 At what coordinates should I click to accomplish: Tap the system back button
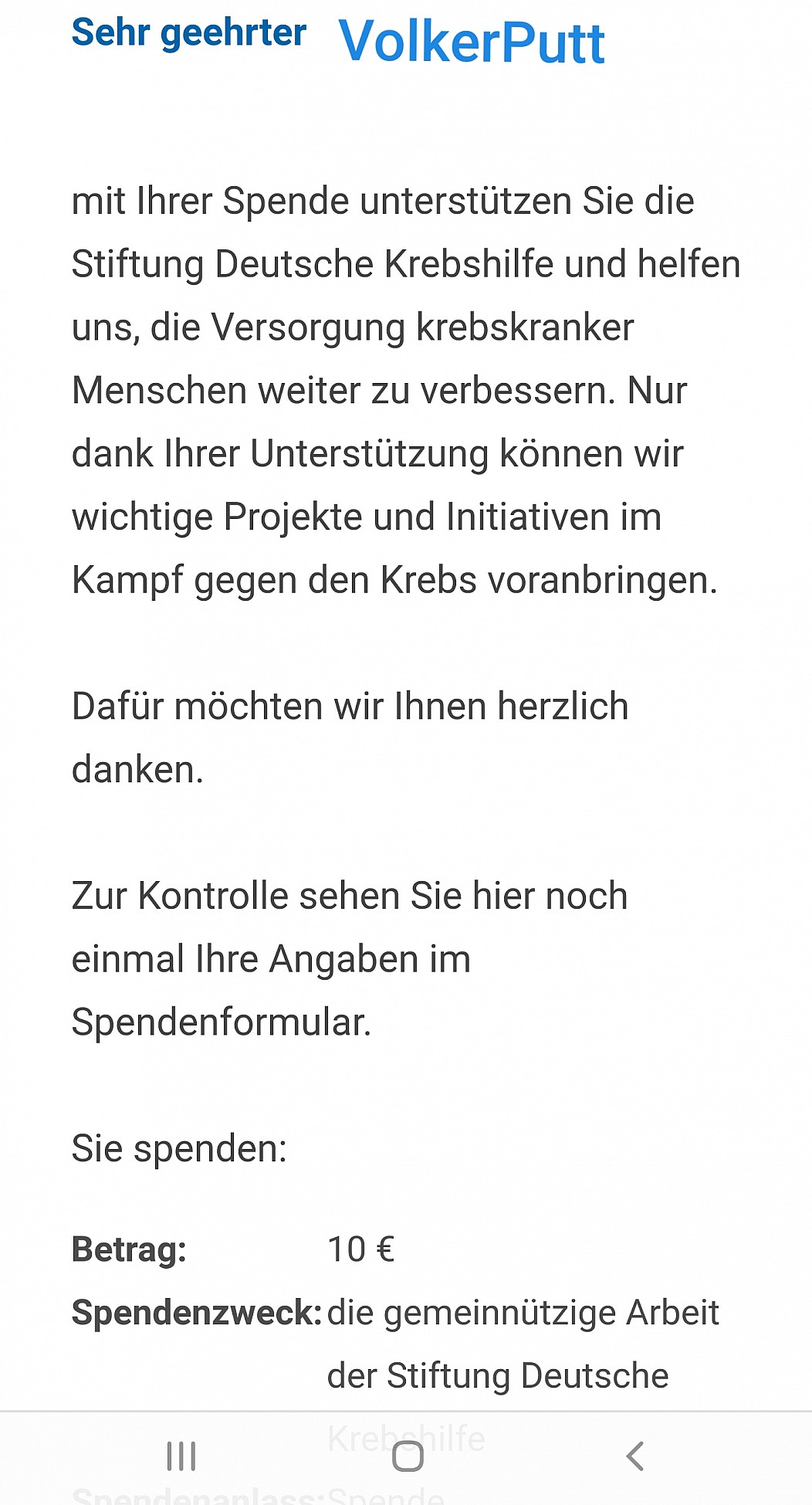coord(634,1456)
